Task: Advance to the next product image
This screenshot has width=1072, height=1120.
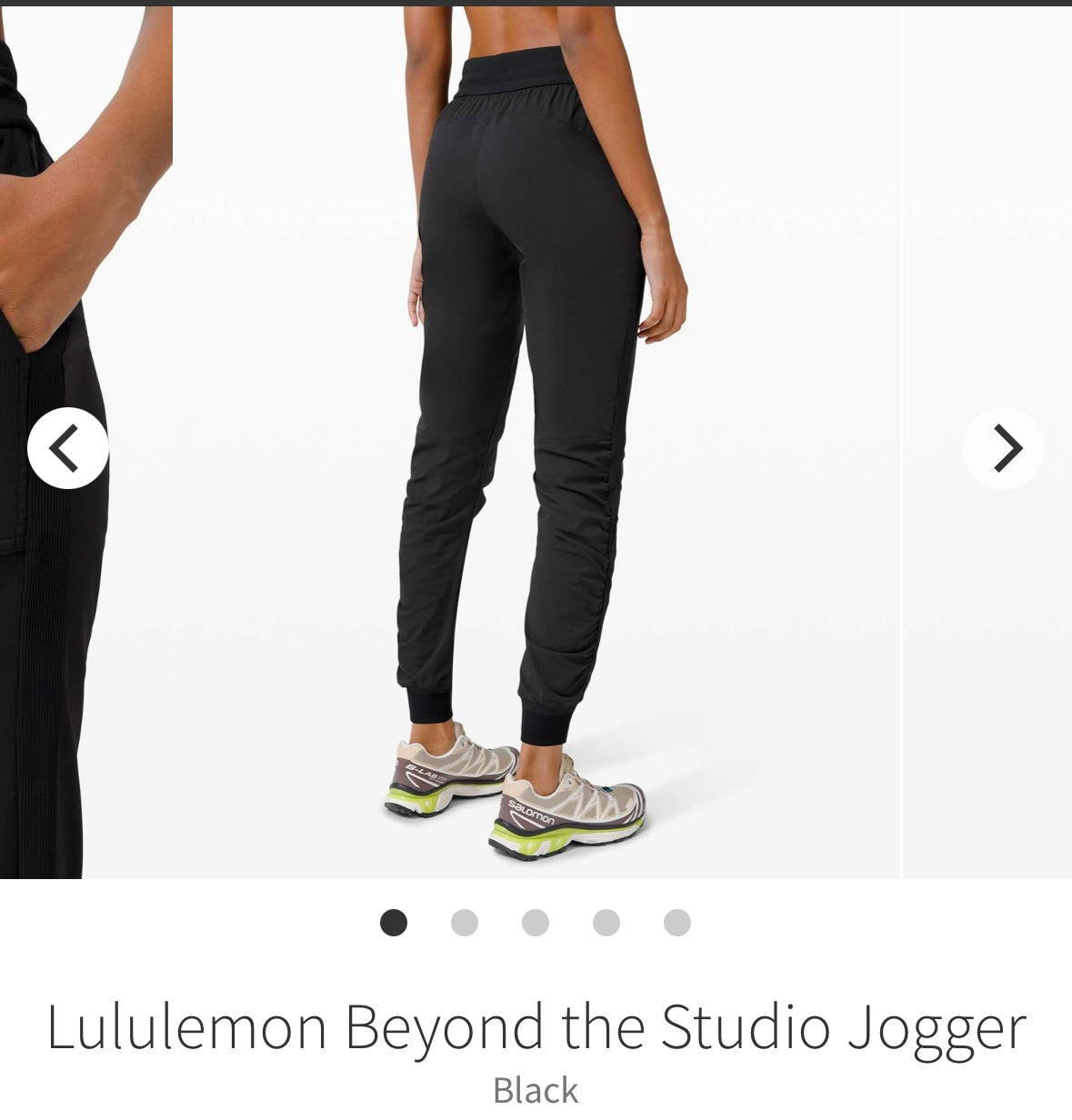Action: 1004,448
